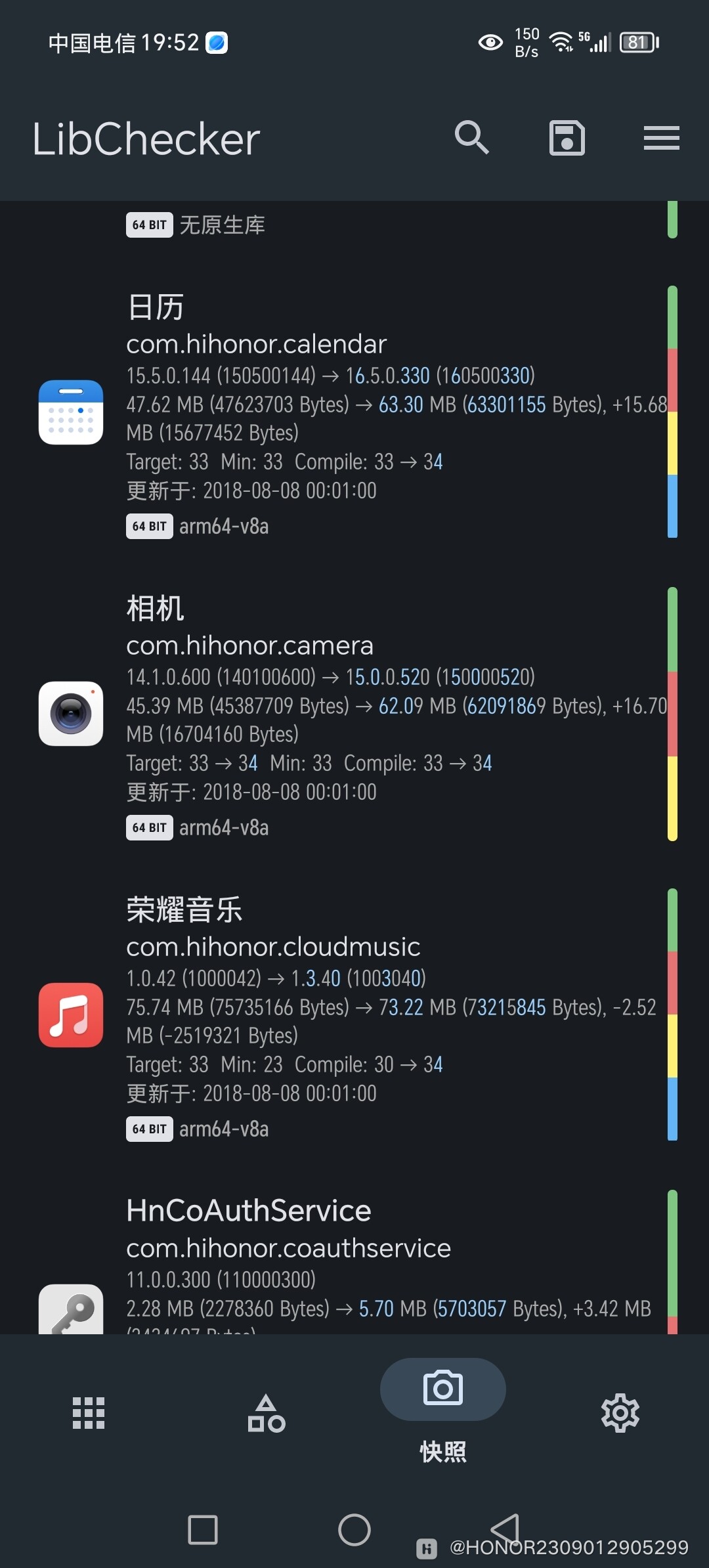
Task: Open the library reference tab icon
Action: (266, 1413)
